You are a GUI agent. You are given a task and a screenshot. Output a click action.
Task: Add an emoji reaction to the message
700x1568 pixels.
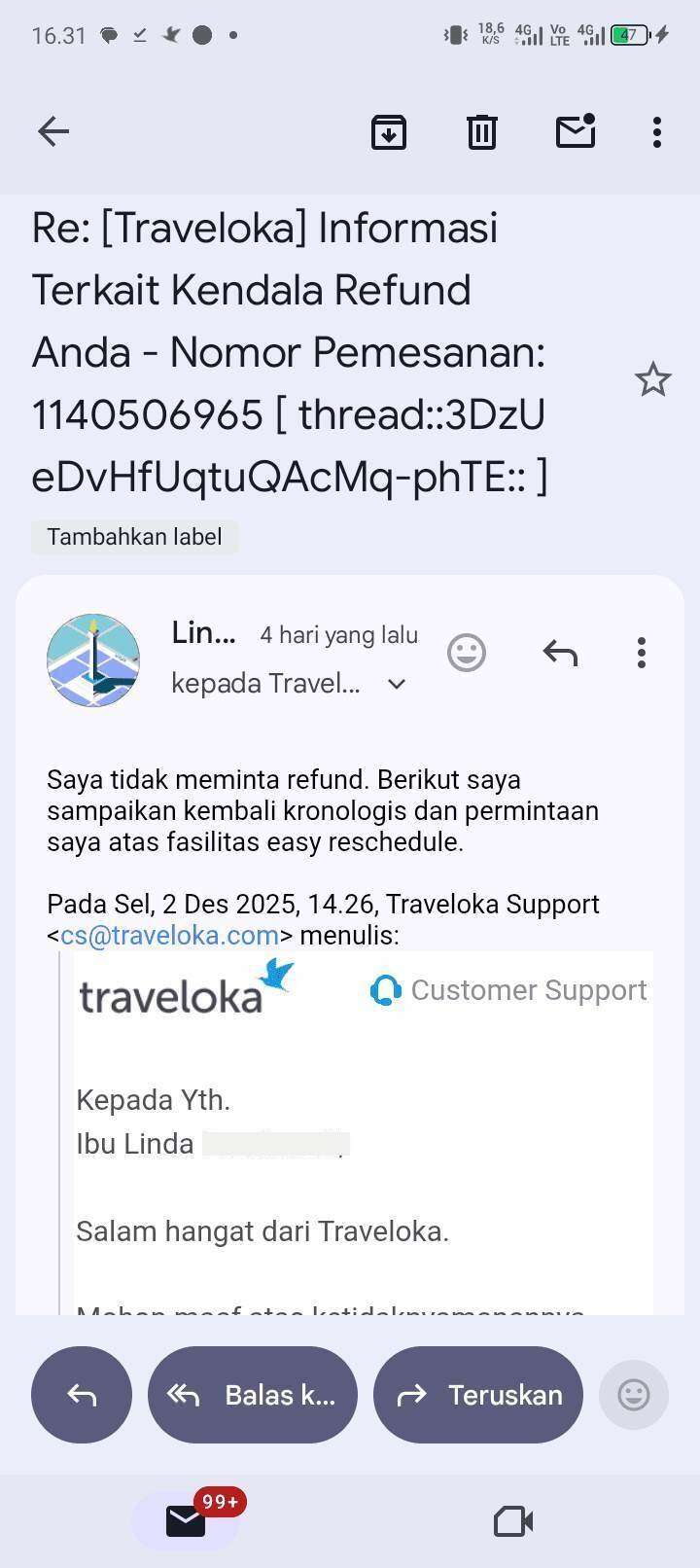467,653
